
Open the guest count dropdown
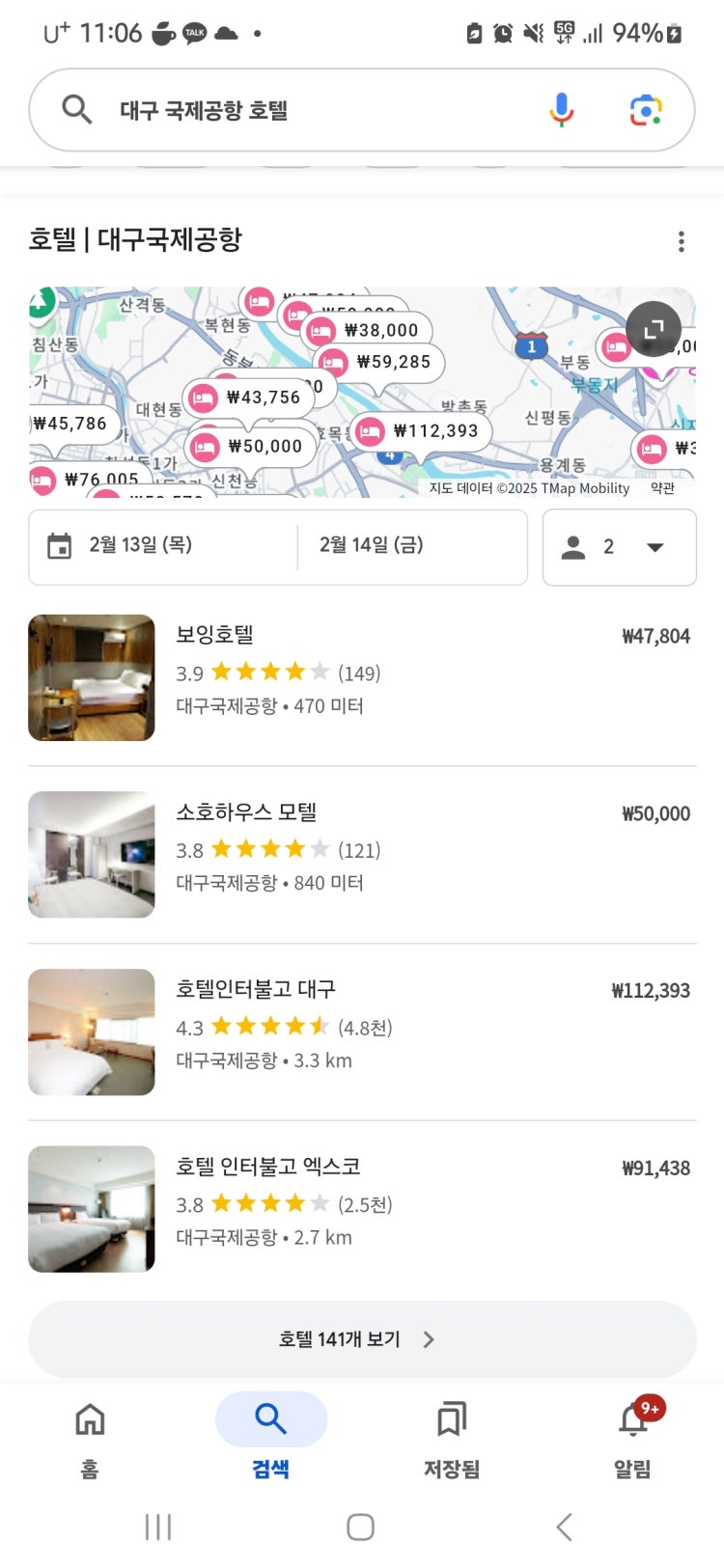(x=655, y=547)
